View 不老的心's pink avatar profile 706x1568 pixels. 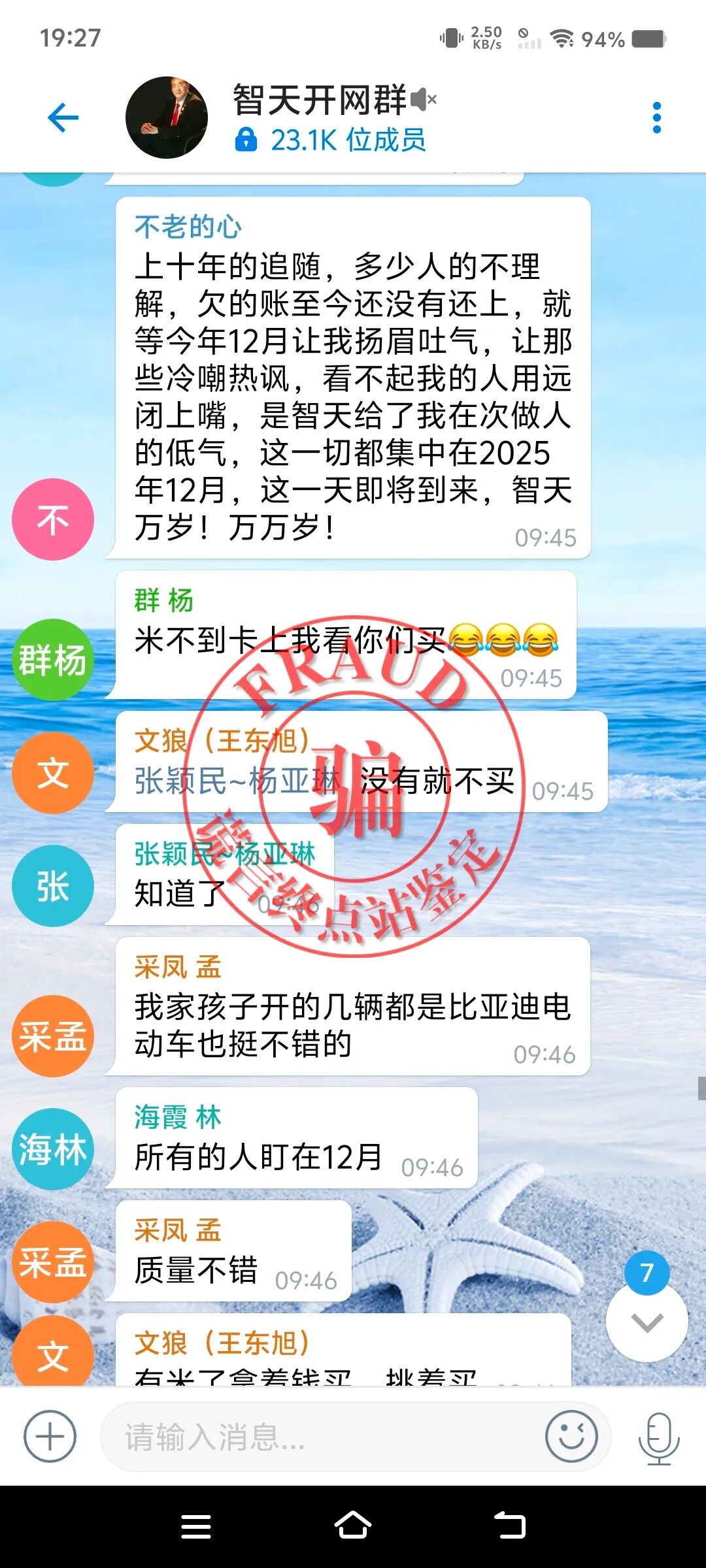pos(53,519)
